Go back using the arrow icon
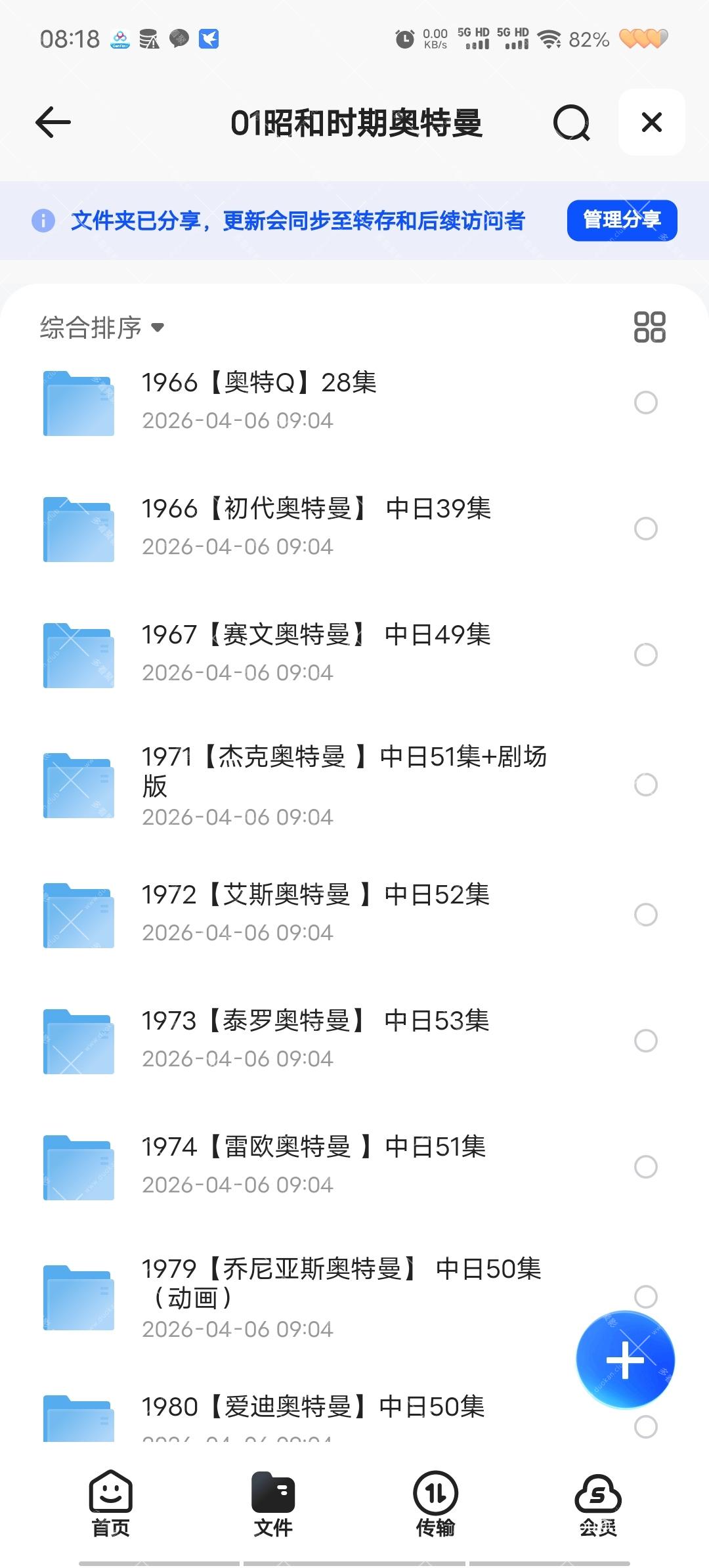709x1568 pixels. pyautogui.click(x=53, y=123)
